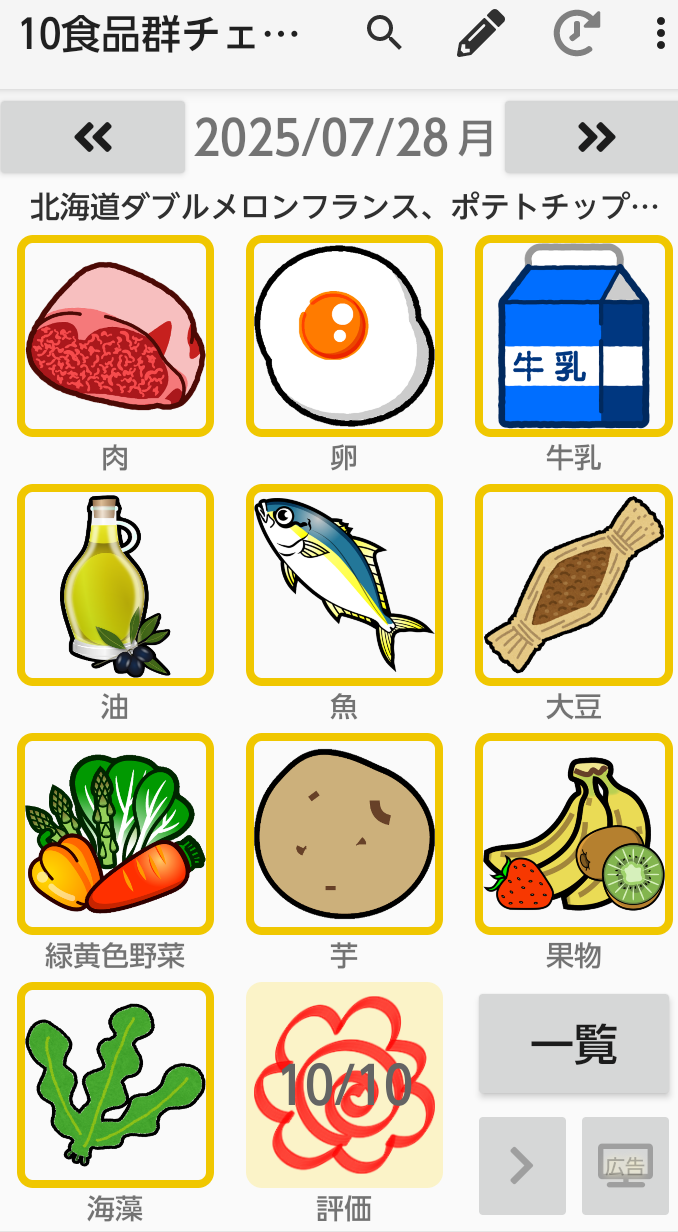
Task: Open the history clock icon
Action: (x=577, y=34)
